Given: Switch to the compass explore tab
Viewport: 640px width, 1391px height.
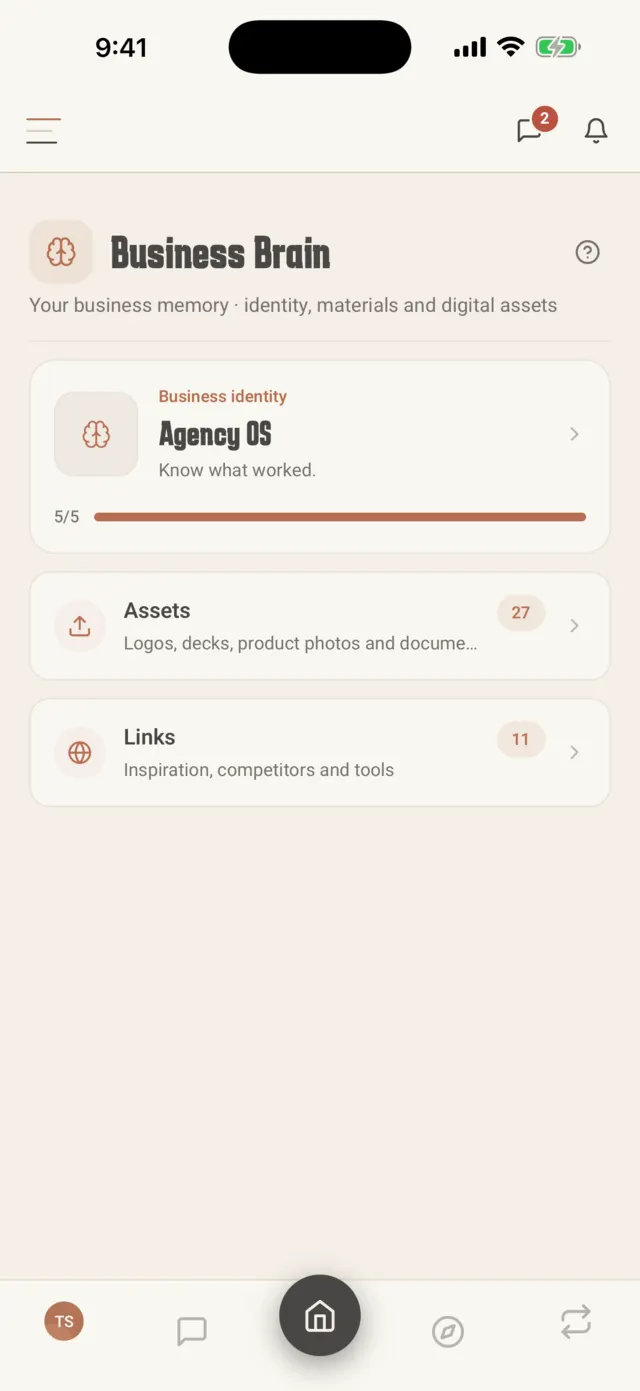Looking at the screenshot, I should [448, 1331].
